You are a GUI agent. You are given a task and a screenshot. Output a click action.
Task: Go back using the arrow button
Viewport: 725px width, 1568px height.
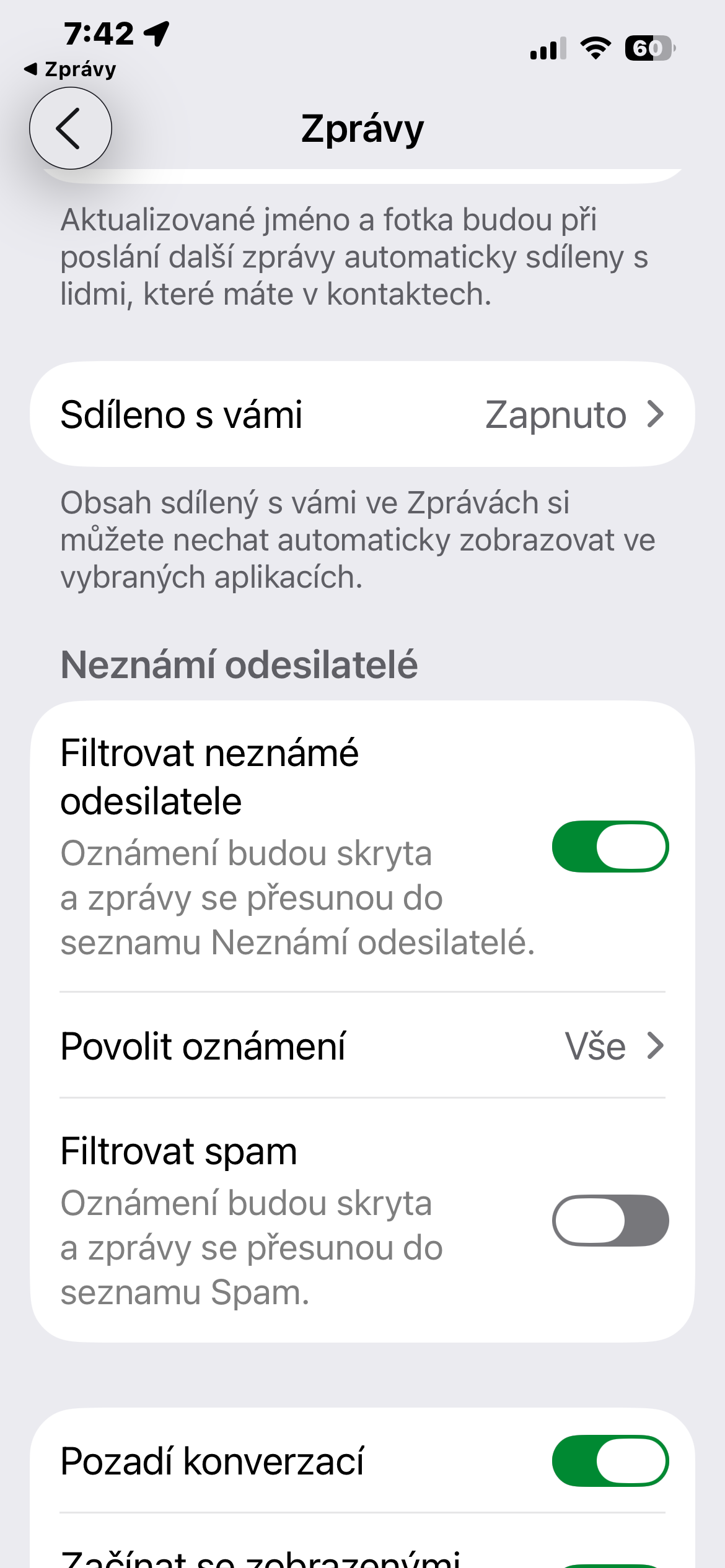71,128
